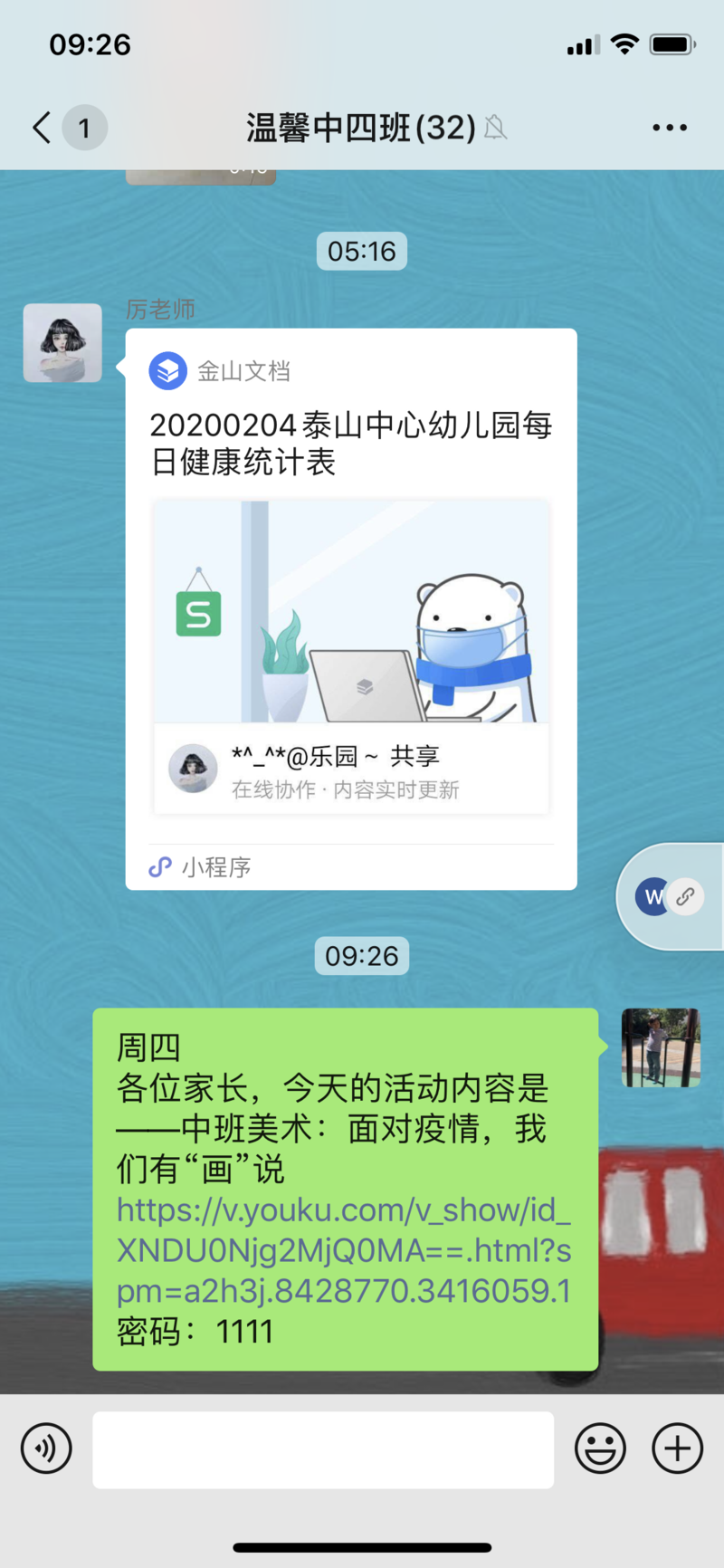Open the youku.com video link
The width and height of the screenshot is (724, 1568).
click(343, 1250)
